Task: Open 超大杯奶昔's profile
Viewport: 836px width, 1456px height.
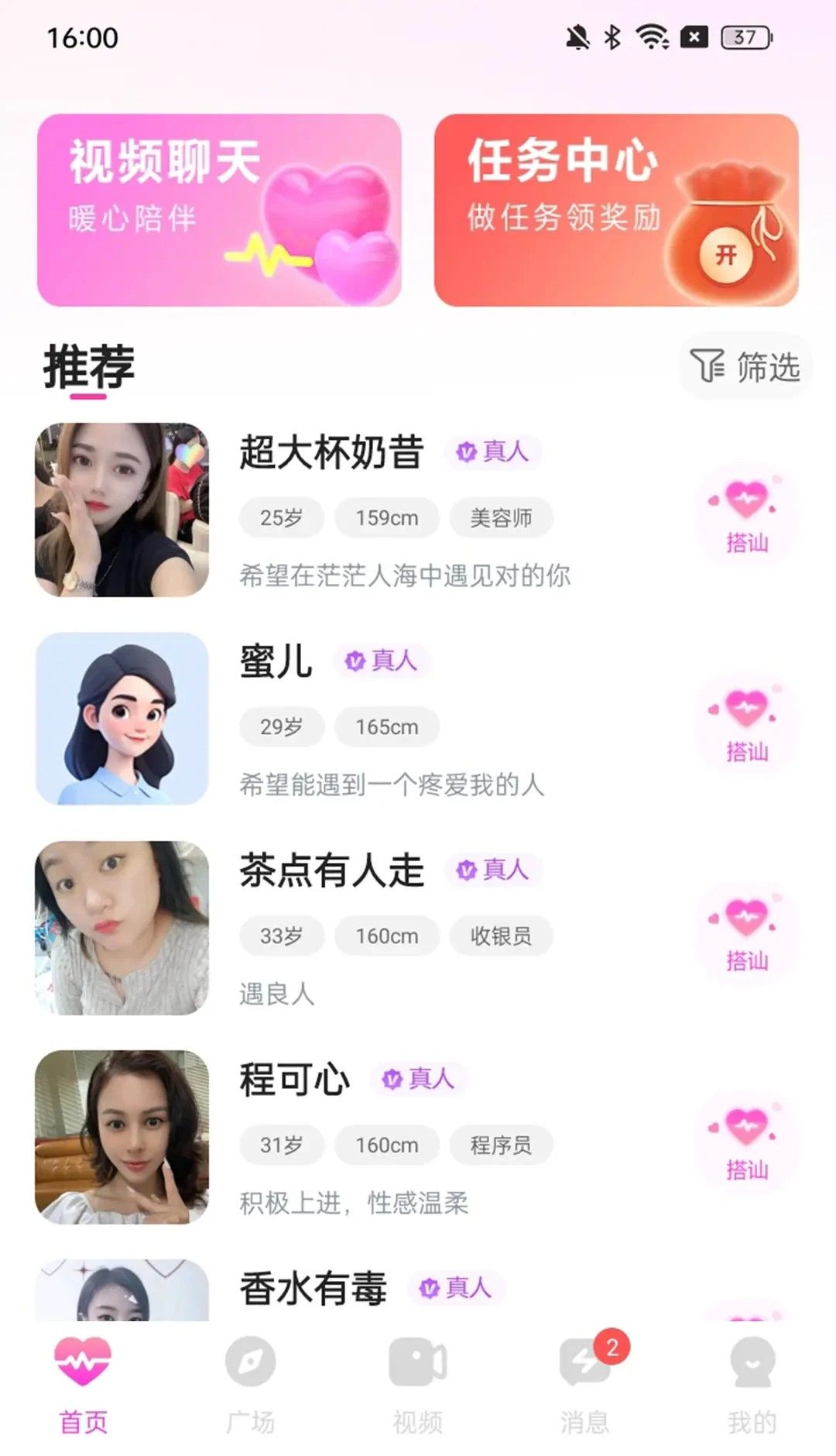Action: [122, 510]
